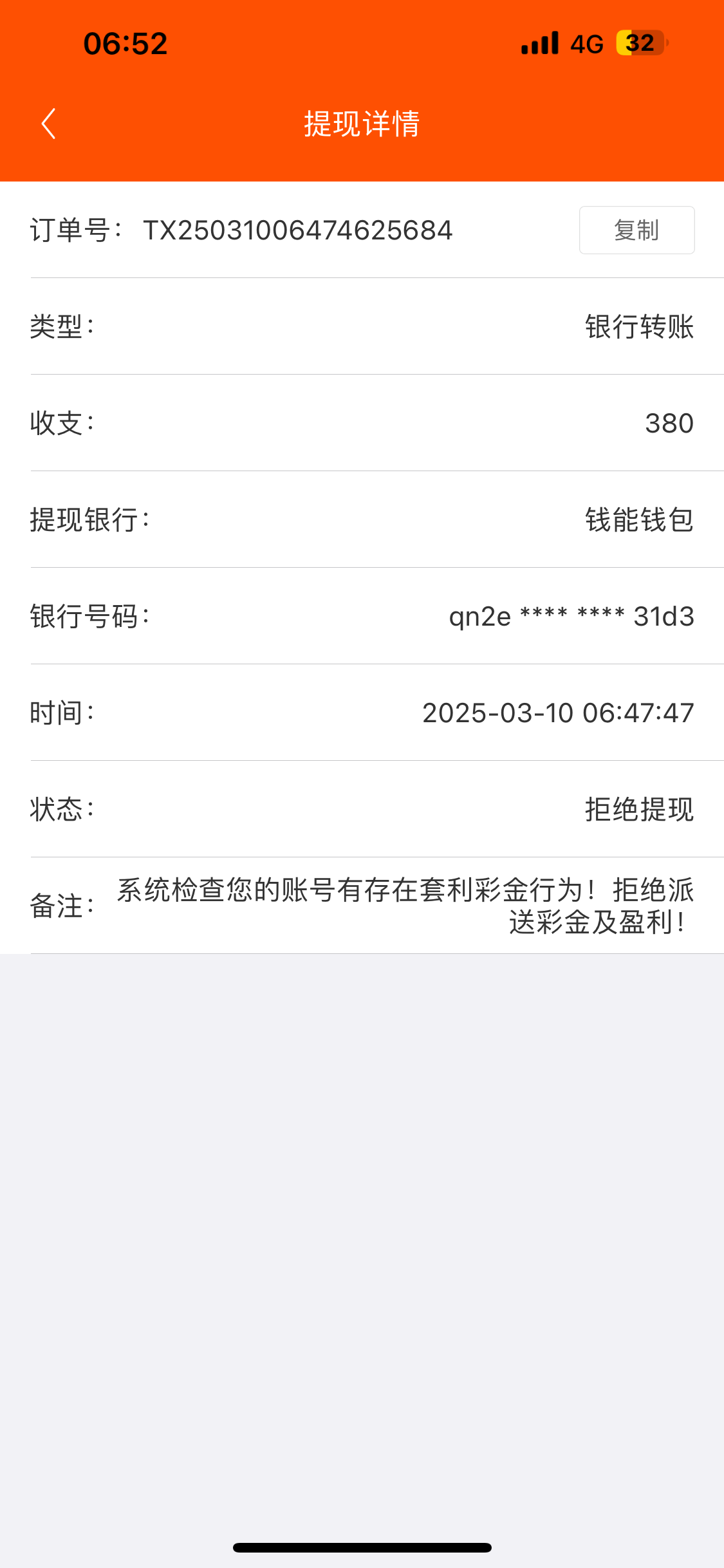The height and width of the screenshot is (1568, 724).
Task: Tap the 4G network indicator
Action: (x=584, y=42)
